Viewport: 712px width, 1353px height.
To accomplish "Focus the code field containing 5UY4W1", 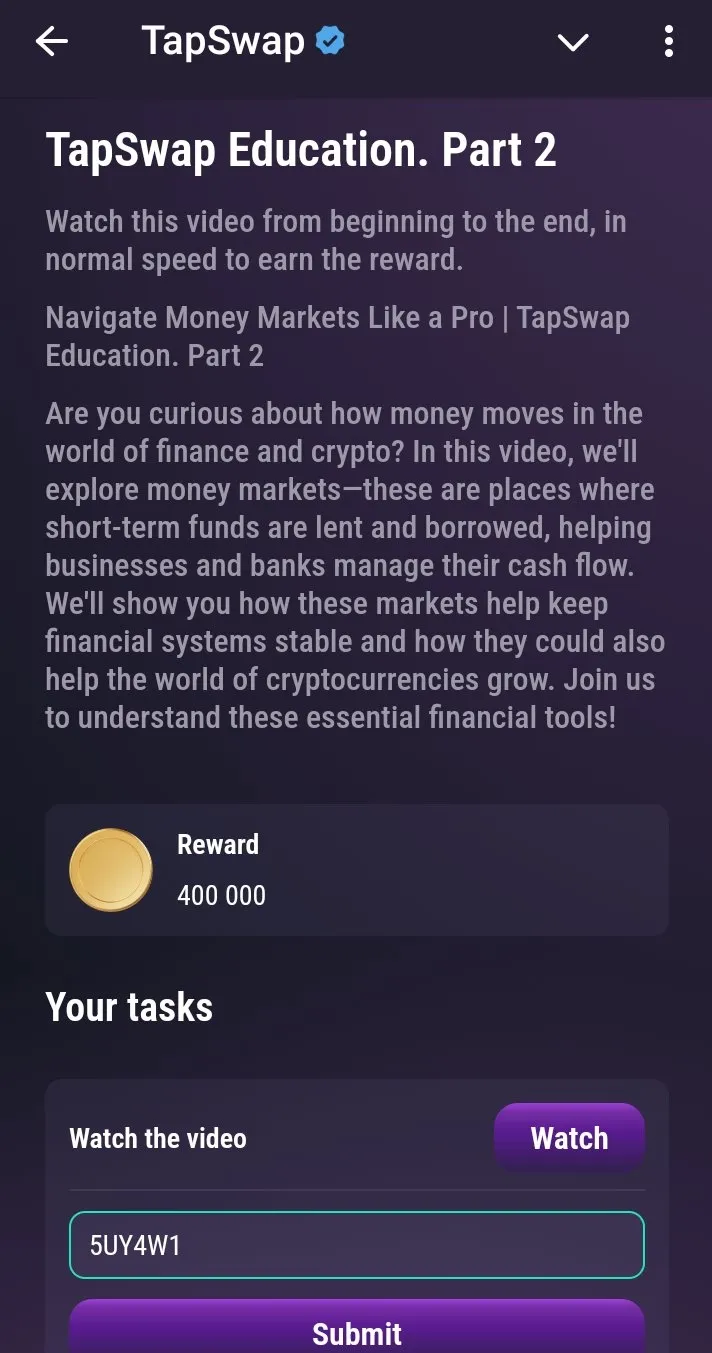I will pos(356,1245).
